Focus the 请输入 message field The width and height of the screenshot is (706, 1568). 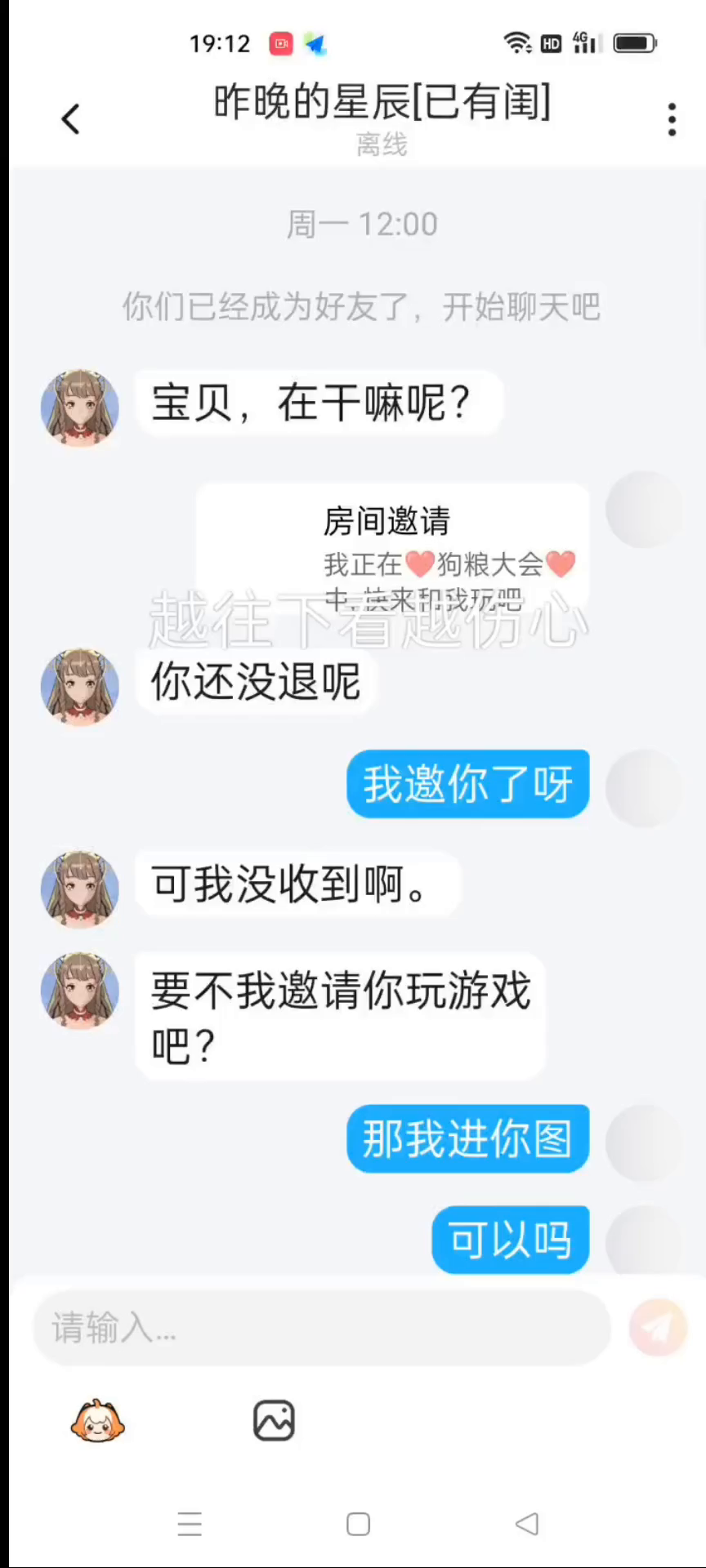click(x=321, y=1327)
